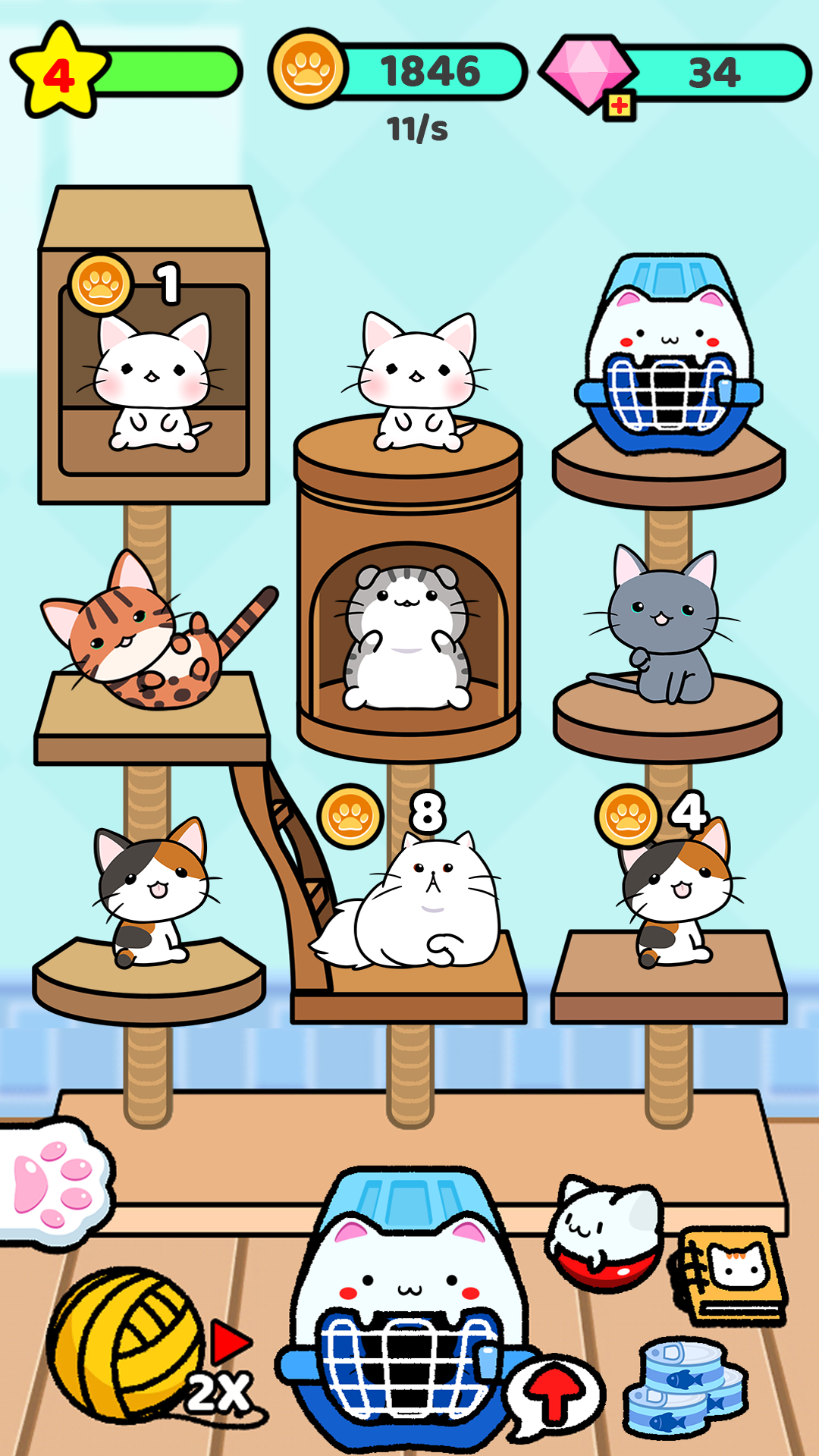Tap the pink gem plus button
Image resolution: width=819 pixels, height=1456 pixels.
pyautogui.click(x=619, y=105)
